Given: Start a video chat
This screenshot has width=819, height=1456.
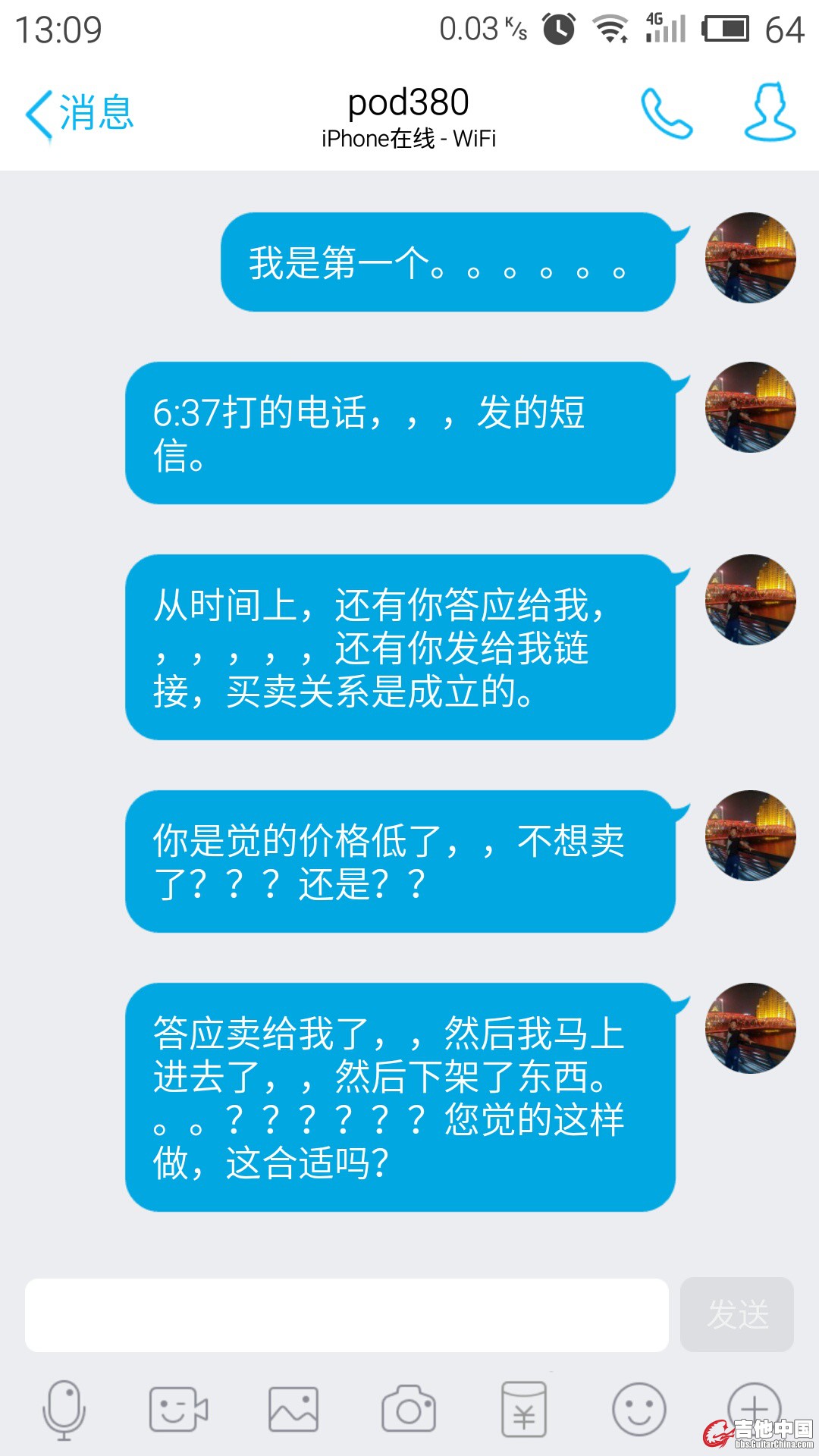Looking at the screenshot, I should click(178, 1410).
